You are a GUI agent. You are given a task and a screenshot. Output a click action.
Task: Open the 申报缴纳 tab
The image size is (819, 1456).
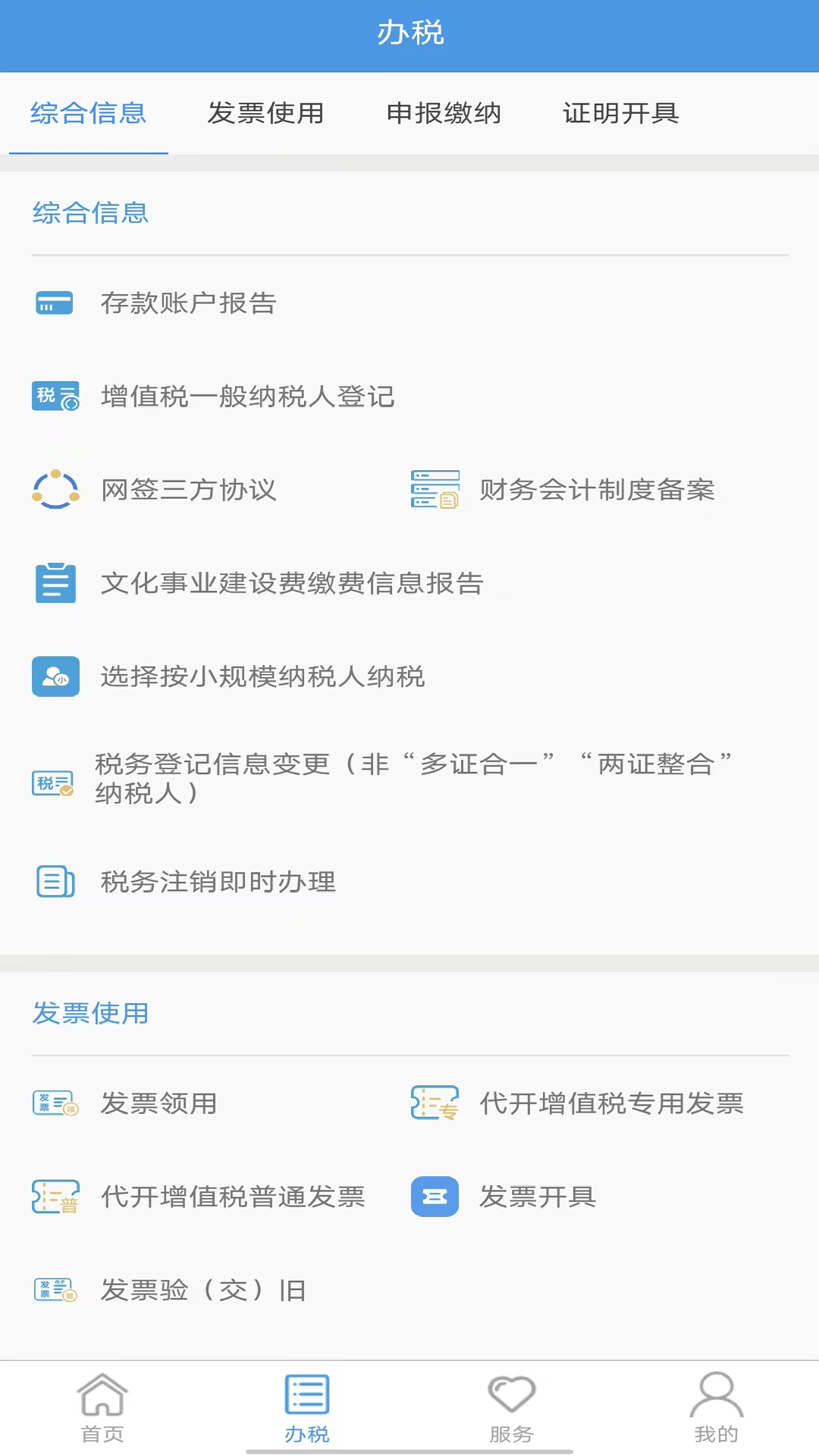[x=444, y=114]
